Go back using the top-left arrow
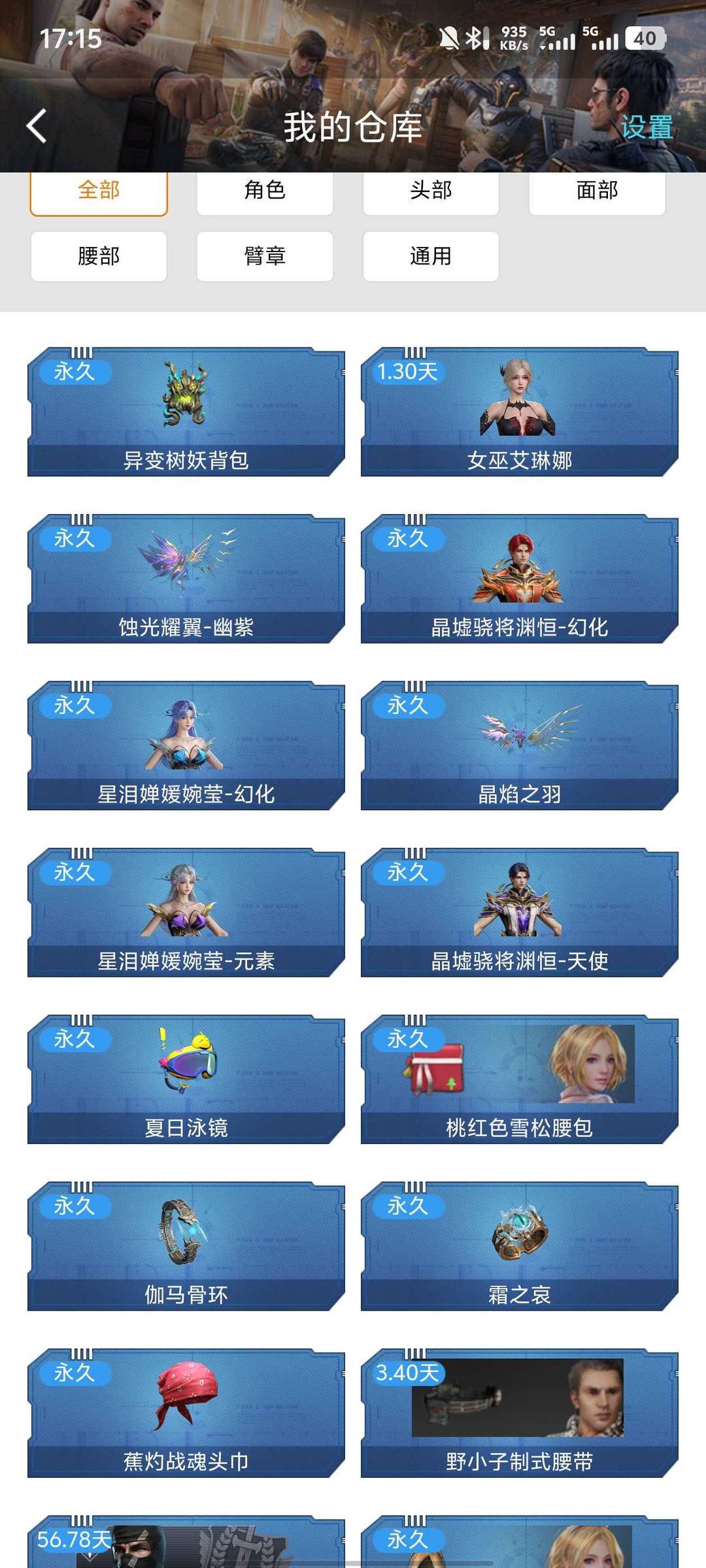Screen dimensions: 706x1568 (37, 125)
